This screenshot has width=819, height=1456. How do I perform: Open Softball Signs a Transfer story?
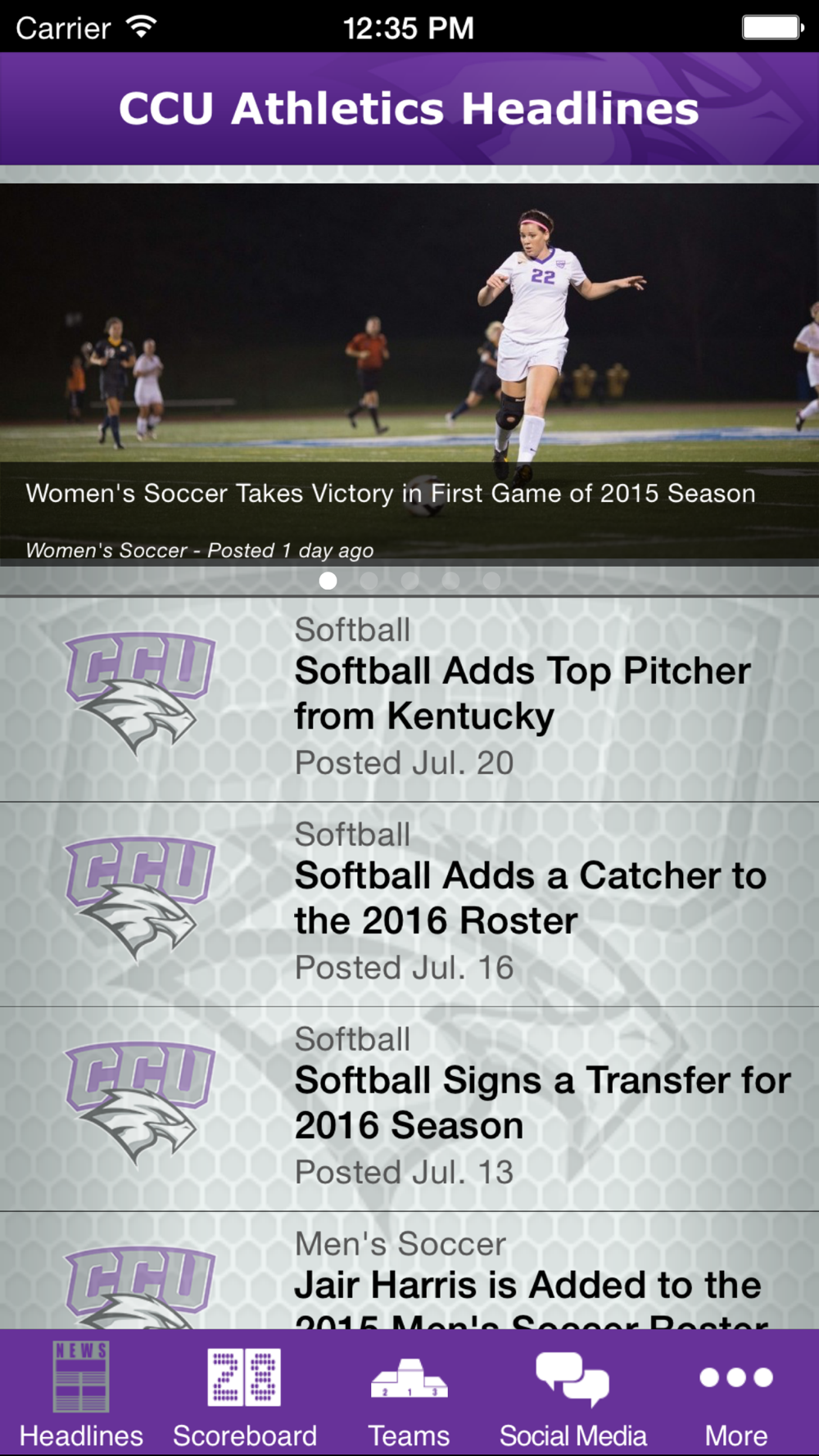click(x=409, y=1110)
